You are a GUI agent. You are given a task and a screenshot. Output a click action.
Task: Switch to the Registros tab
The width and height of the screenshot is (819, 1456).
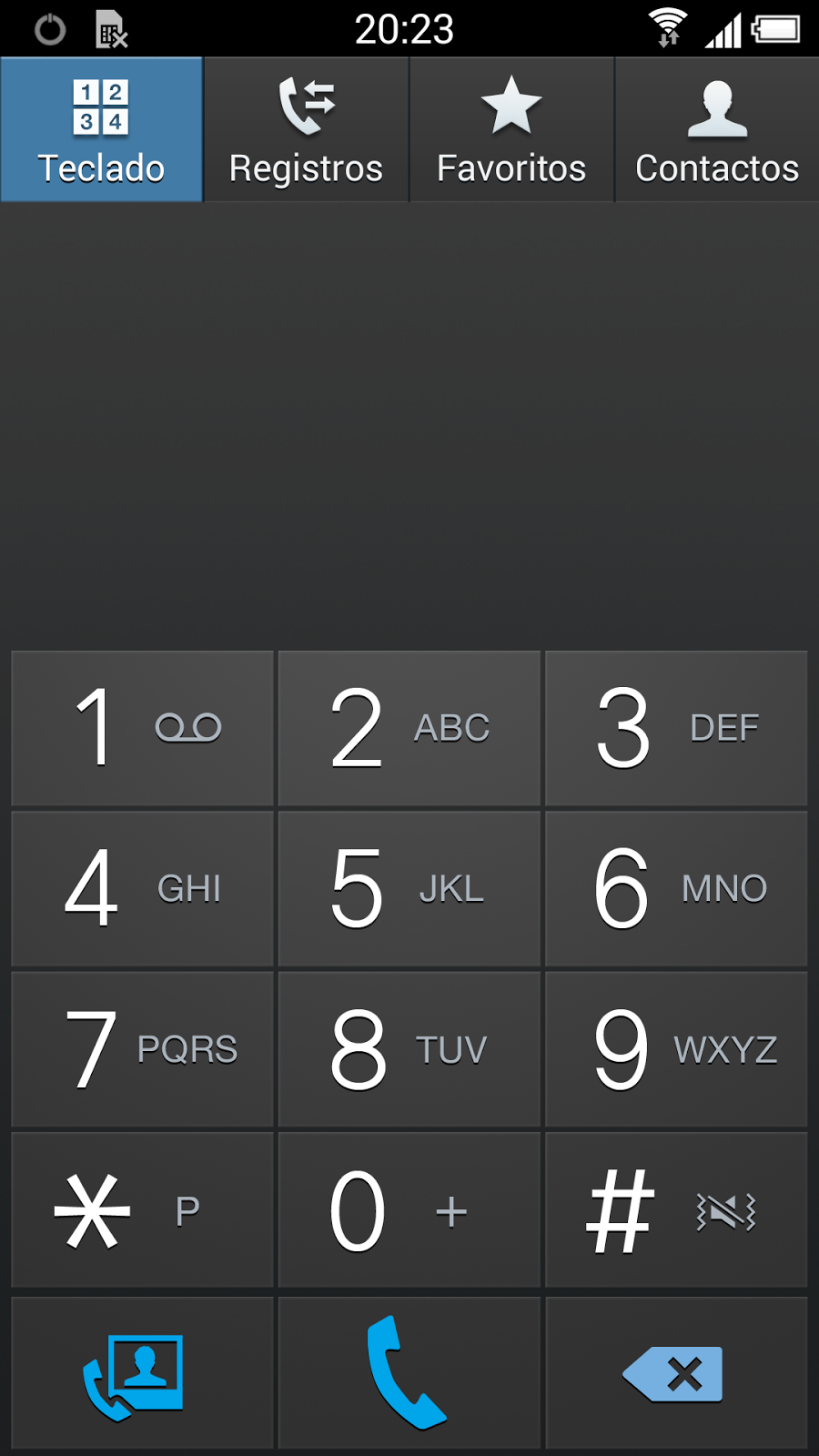[x=306, y=130]
